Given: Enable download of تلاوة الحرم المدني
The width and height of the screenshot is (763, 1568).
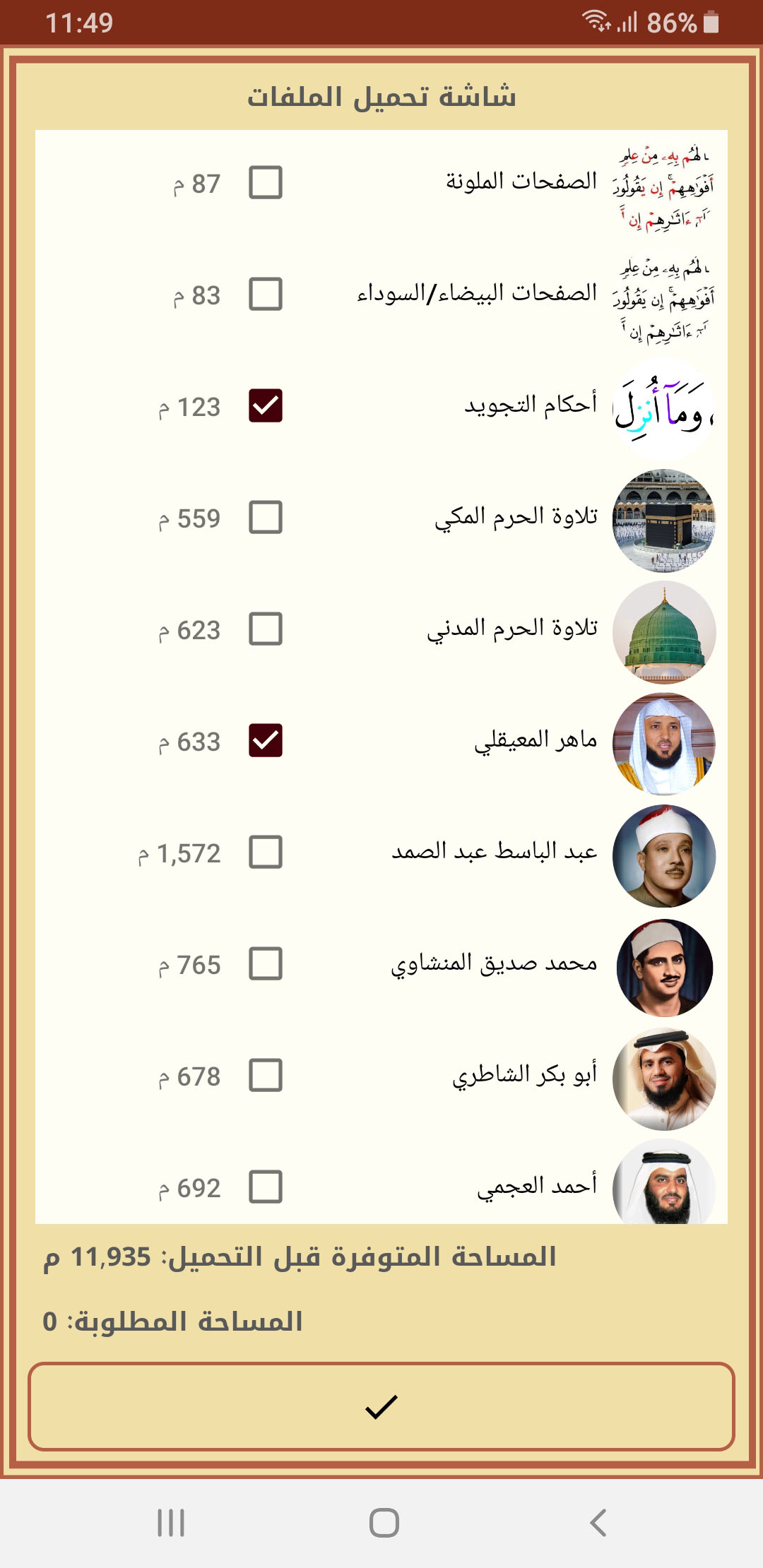Looking at the screenshot, I should [266, 629].
